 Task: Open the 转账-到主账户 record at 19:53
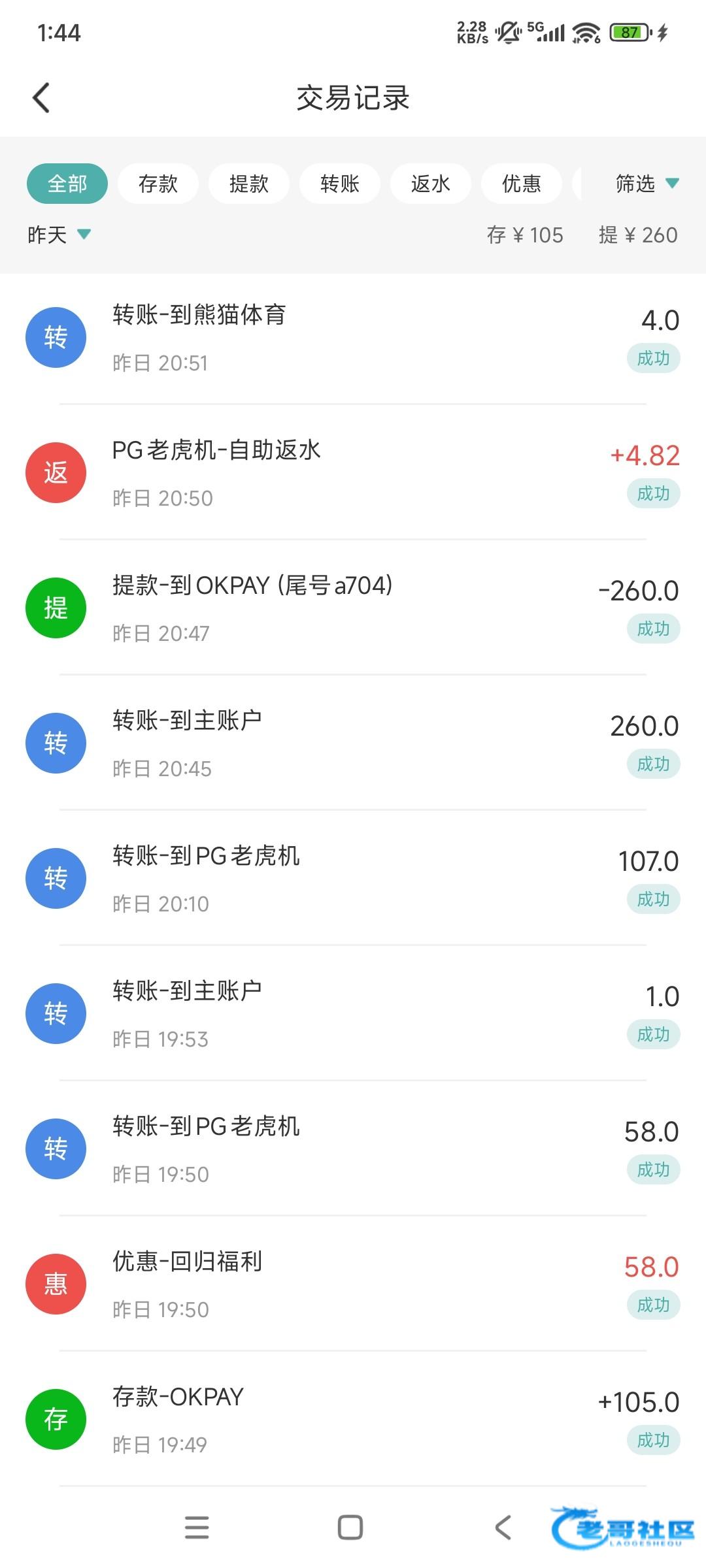tap(353, 1013)
